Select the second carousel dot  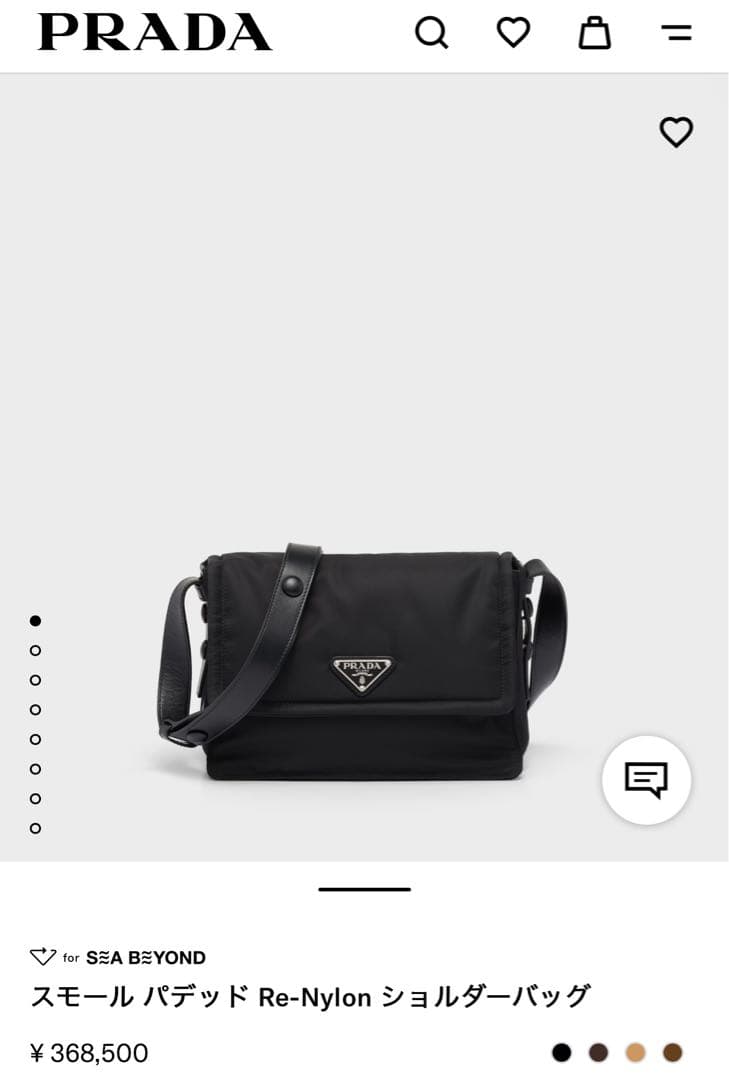tap(37, 651)
